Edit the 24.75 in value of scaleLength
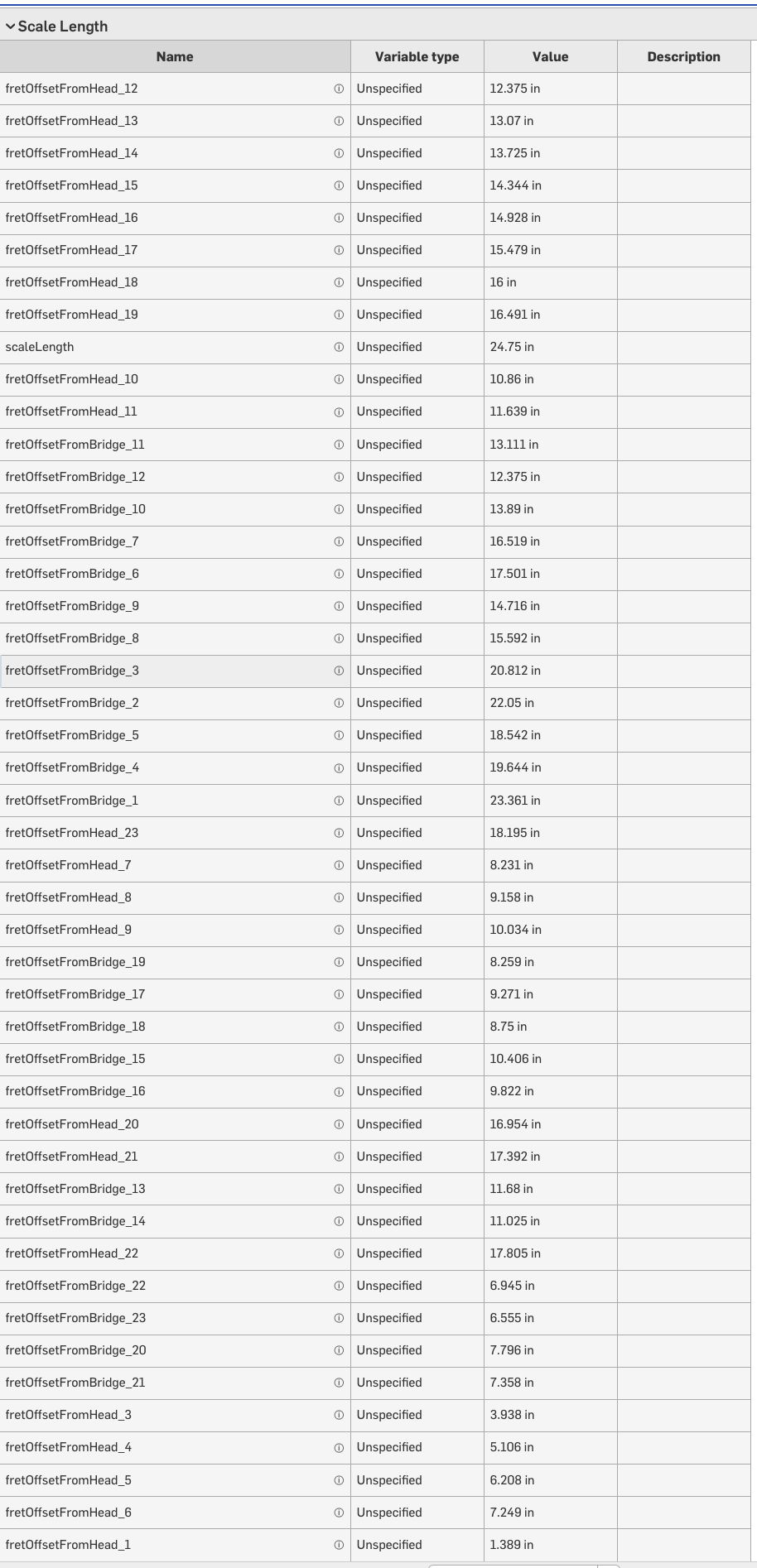This screenshot has height=1568, width=757. pos(550,347)
